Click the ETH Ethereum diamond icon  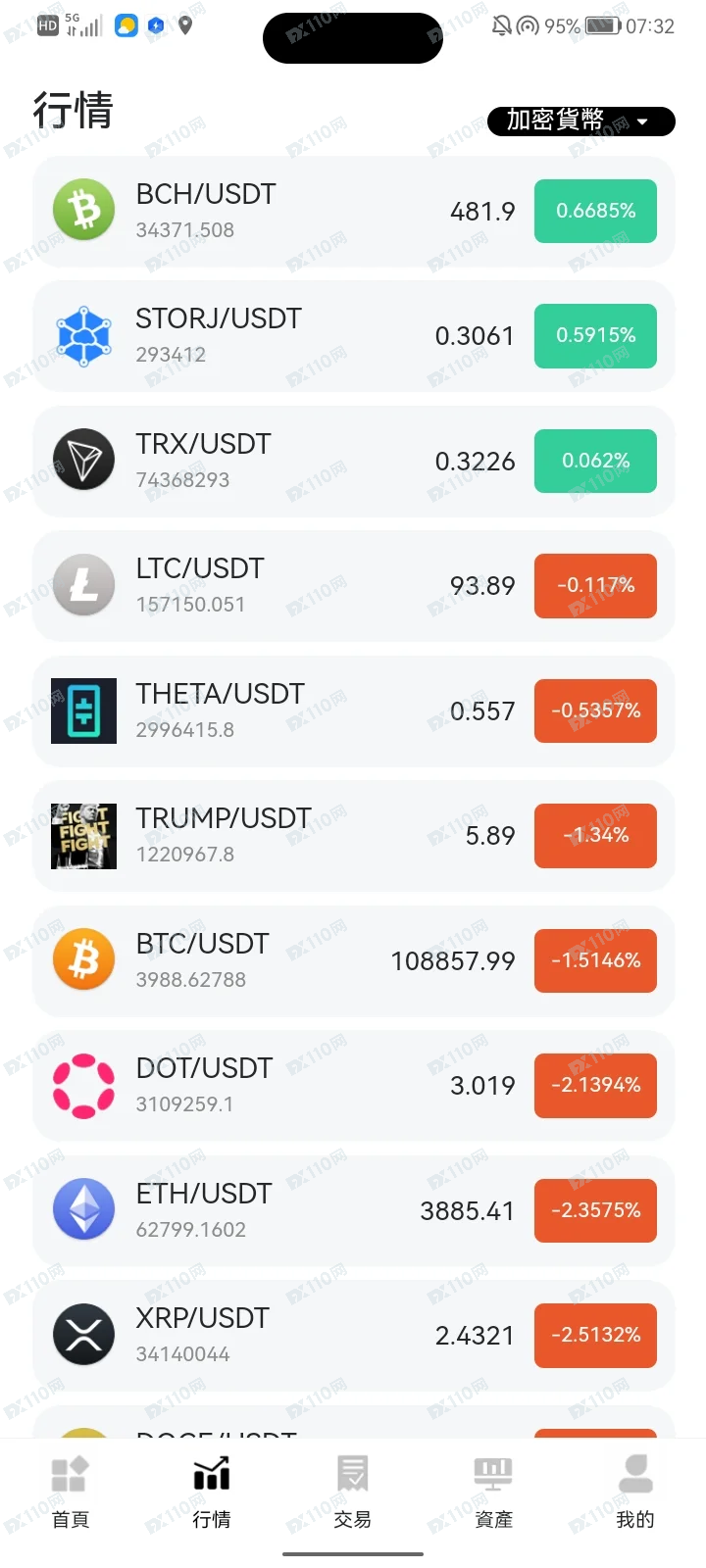[83, 1209]
